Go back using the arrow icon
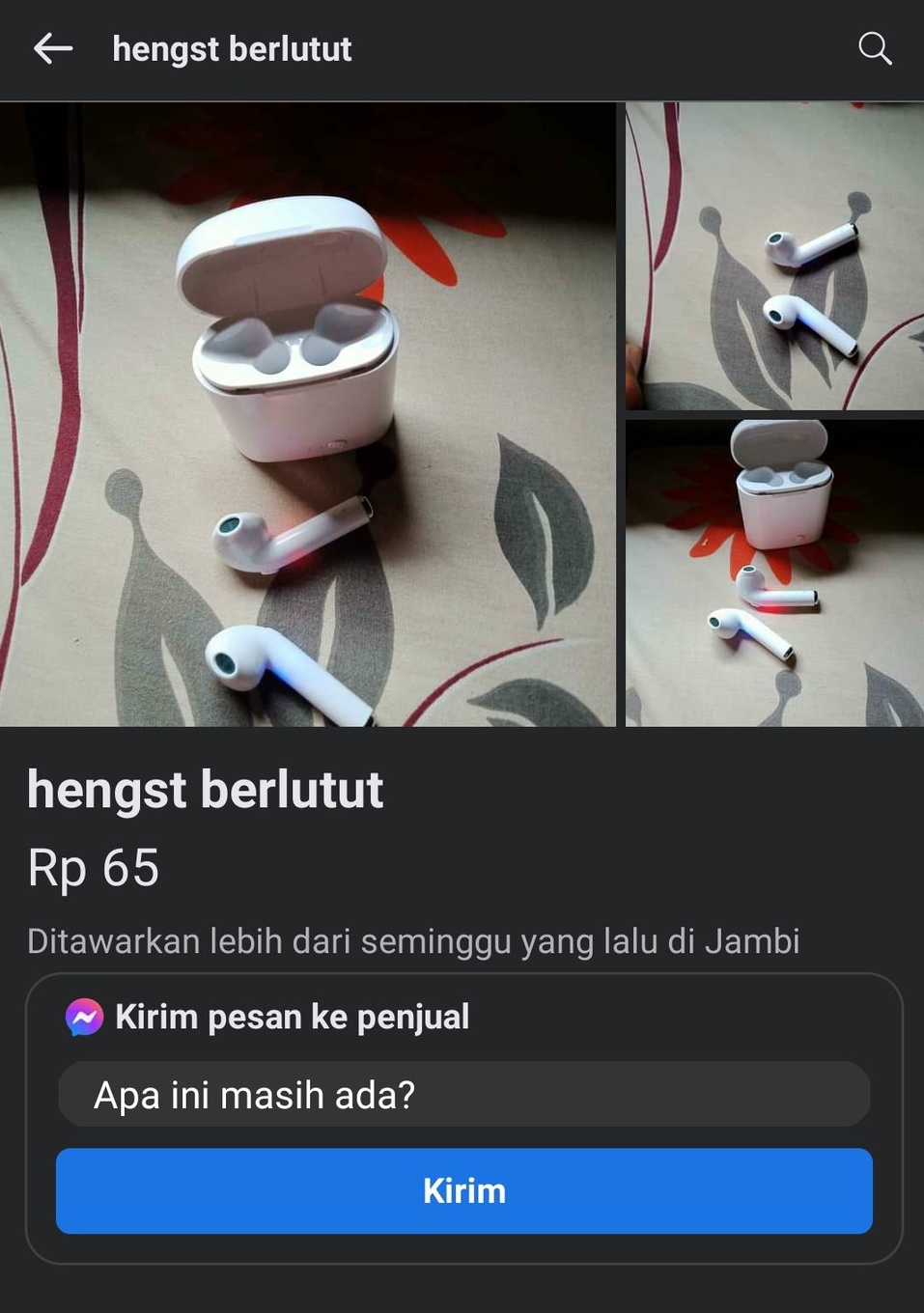 click(52, 48)
